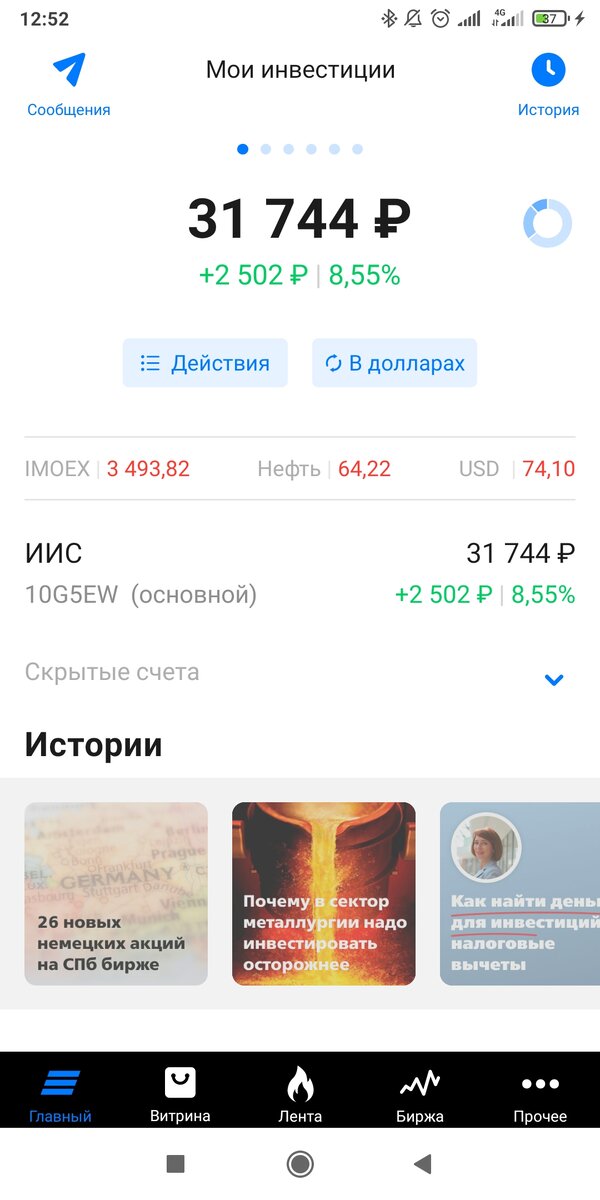The image size is (600, 1200).
Task: Go to the Витрина tab
Action: [x=180, y=1094]
